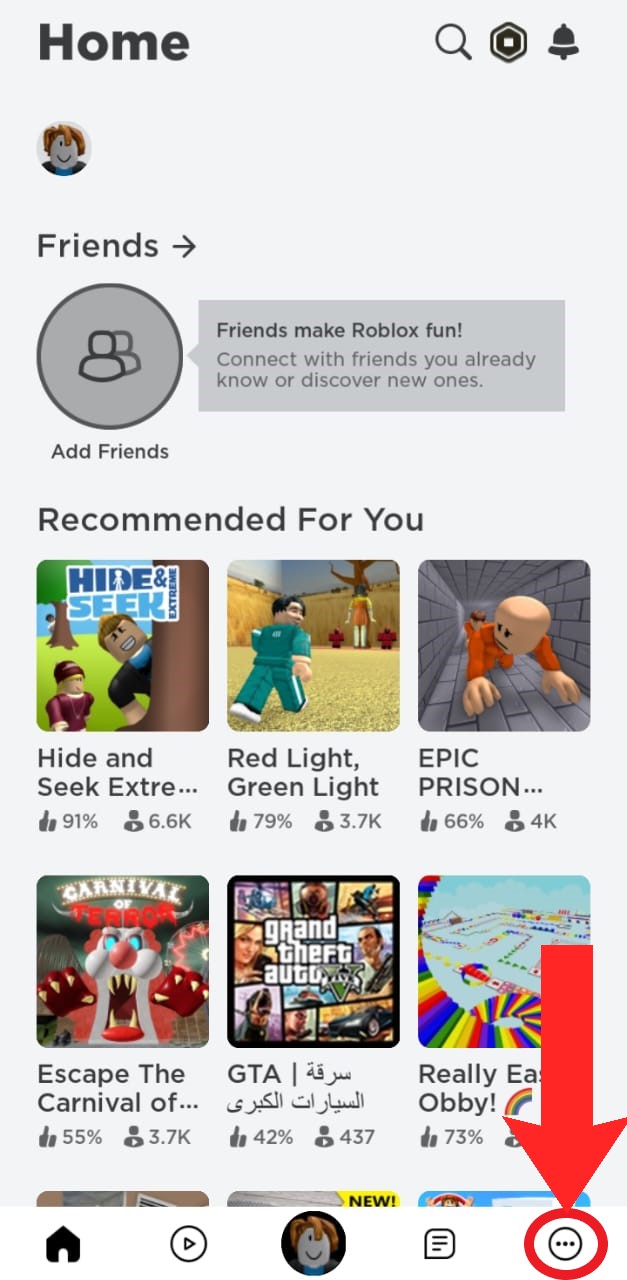Tap the Add Friends circle
The image size is (627, 1280).
pyautogui.click(x=110, y=356)
